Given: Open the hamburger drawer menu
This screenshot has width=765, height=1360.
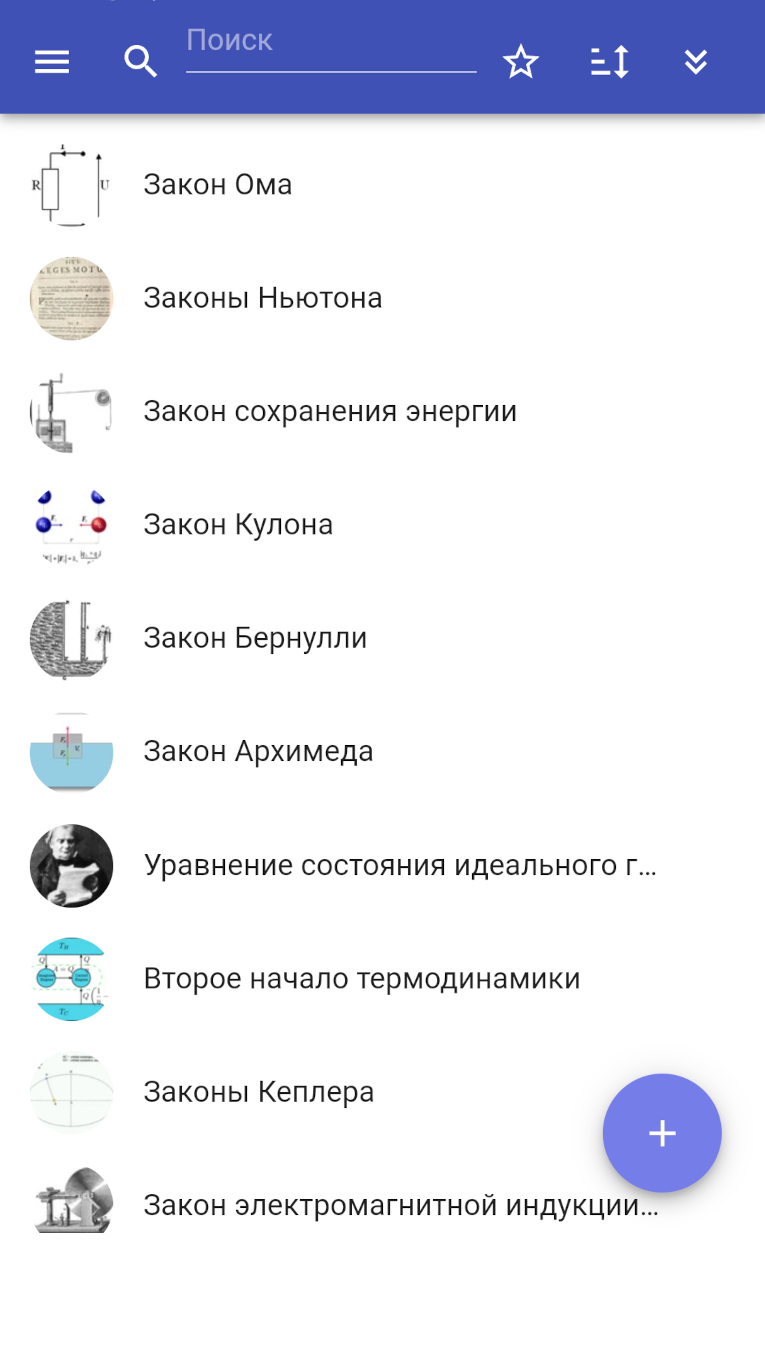Looking at the screenshot, I should (52, 62).
